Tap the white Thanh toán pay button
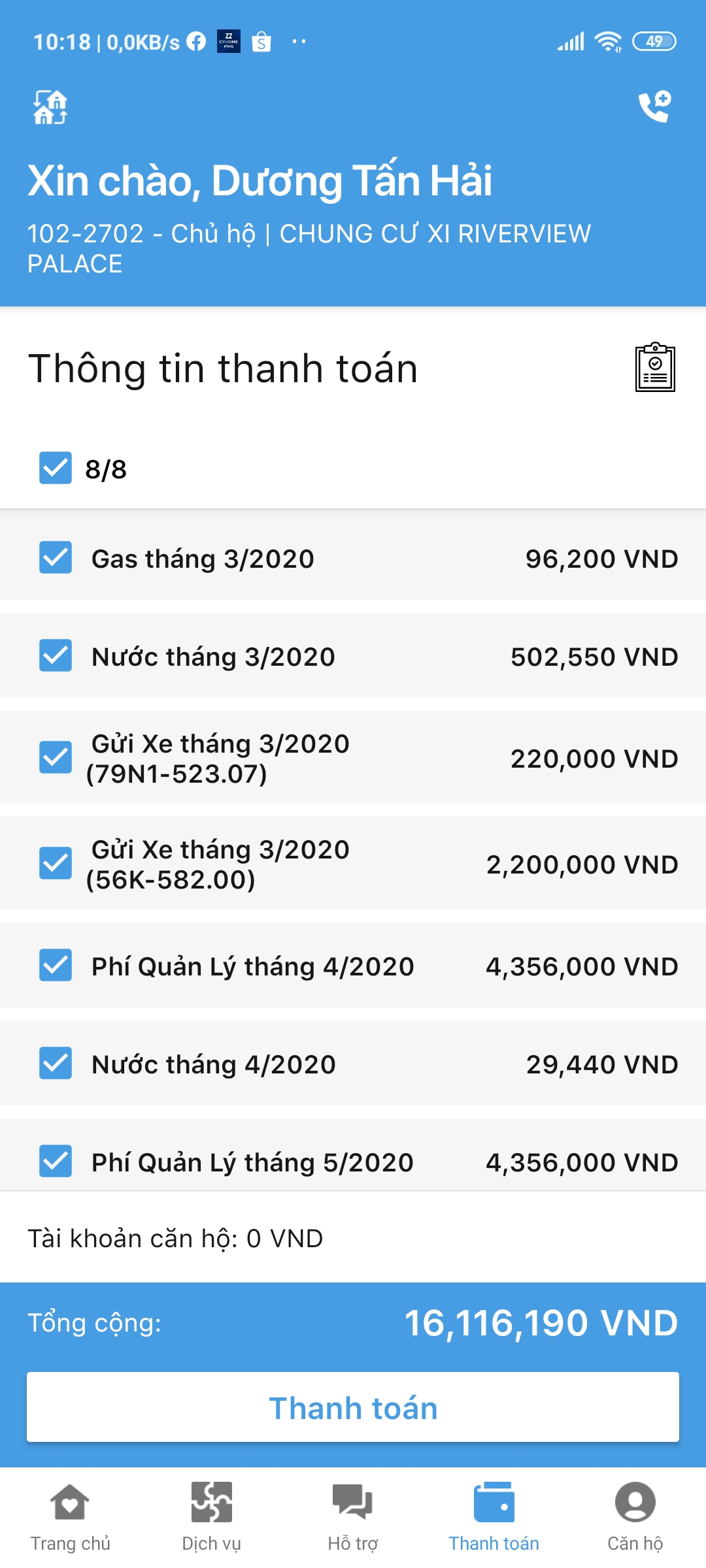This screenshot has height=1568, width=706. pyautogui.click(x=353, y=1407)
